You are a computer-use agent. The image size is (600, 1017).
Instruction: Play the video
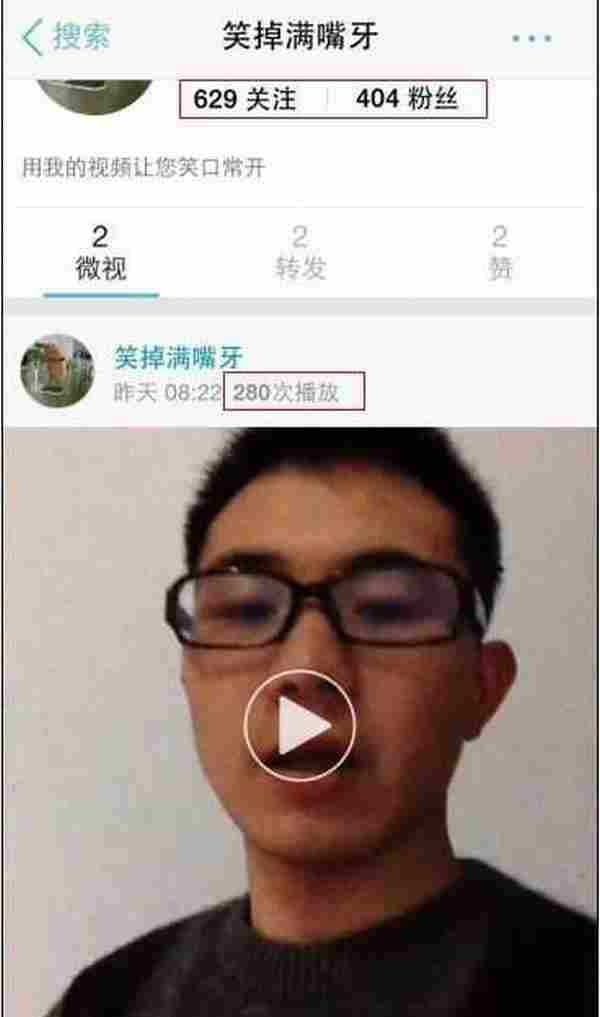pyautogui.click(x=300, y=725)
